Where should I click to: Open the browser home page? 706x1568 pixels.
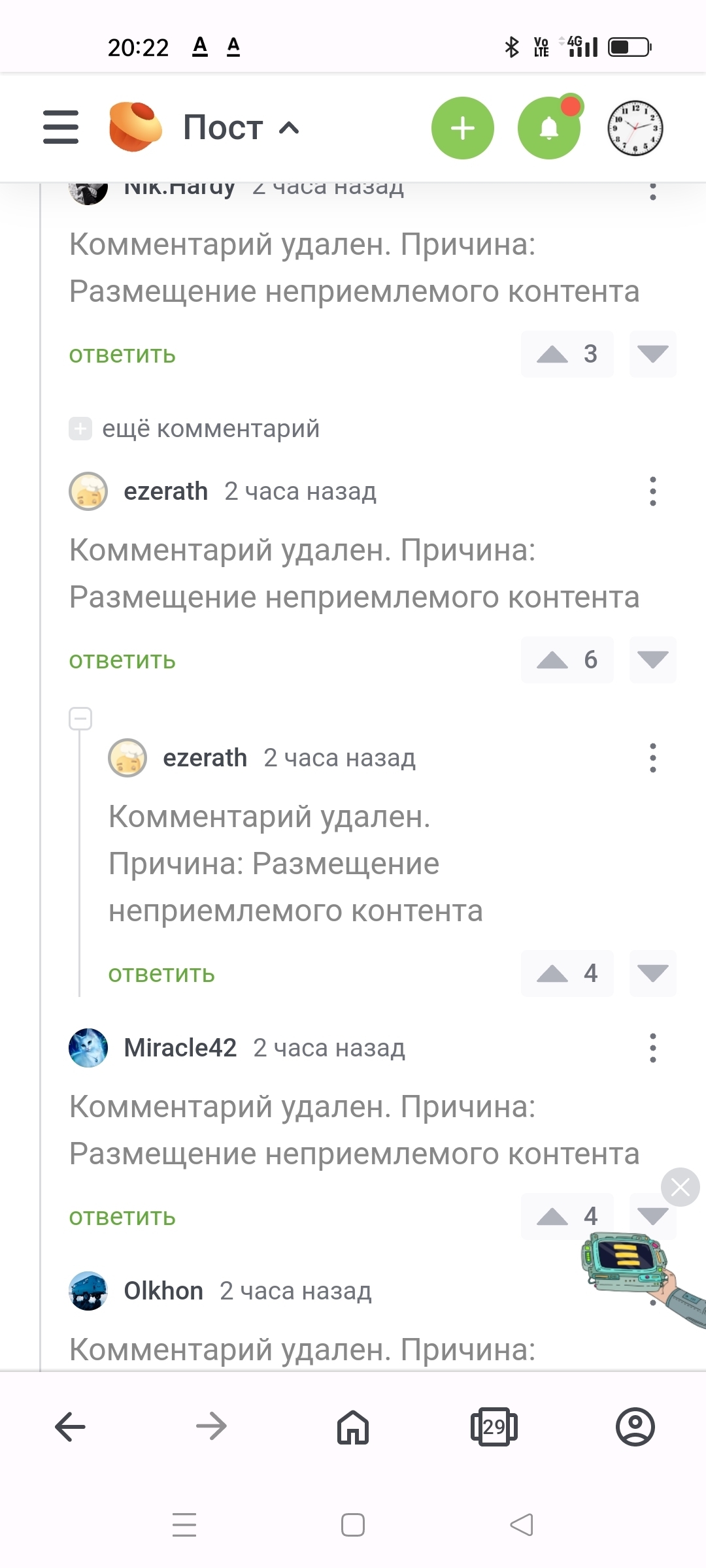[x=353, y=1426]
